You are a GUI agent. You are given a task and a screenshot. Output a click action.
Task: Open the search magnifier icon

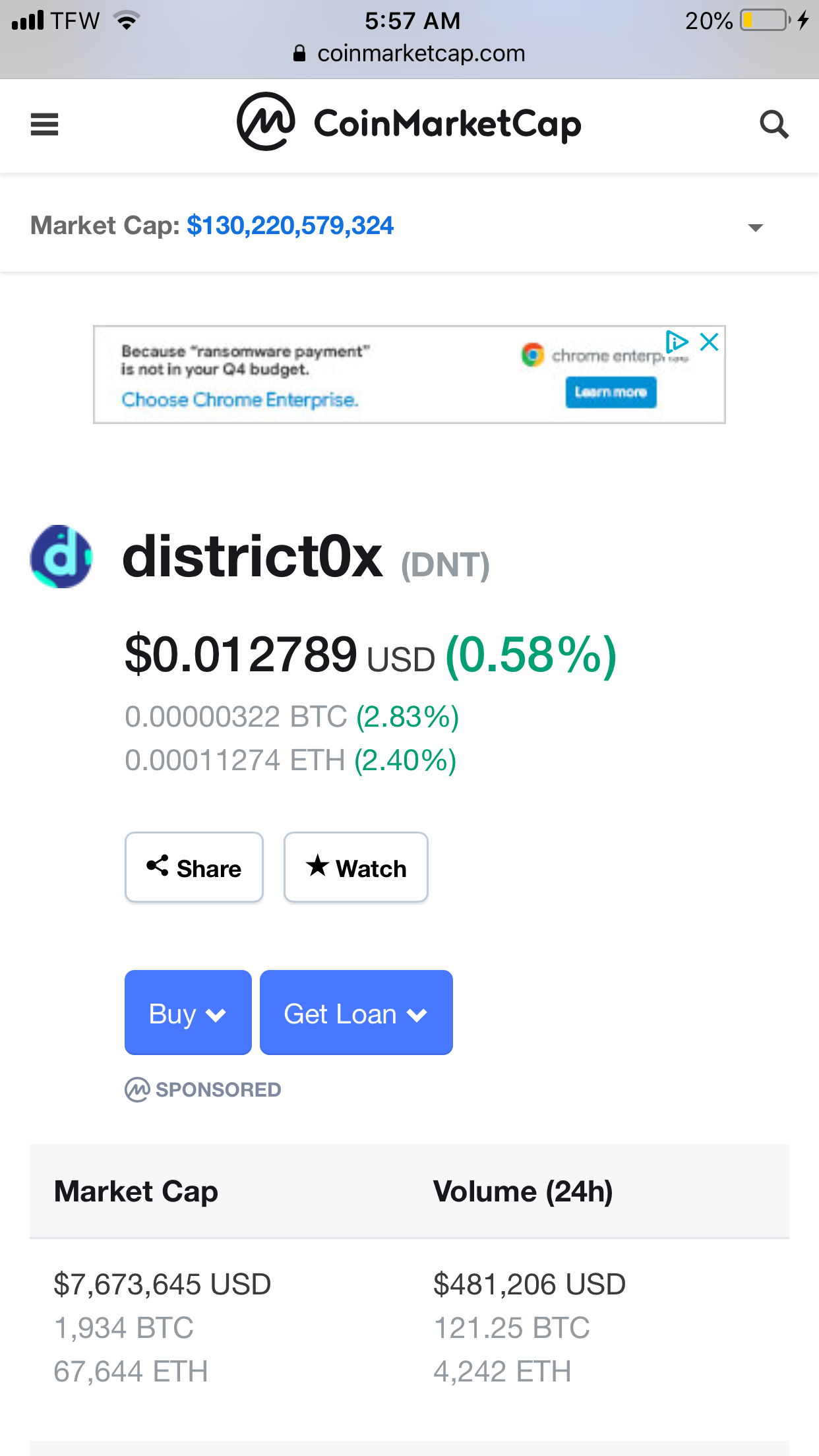(773, 124)
